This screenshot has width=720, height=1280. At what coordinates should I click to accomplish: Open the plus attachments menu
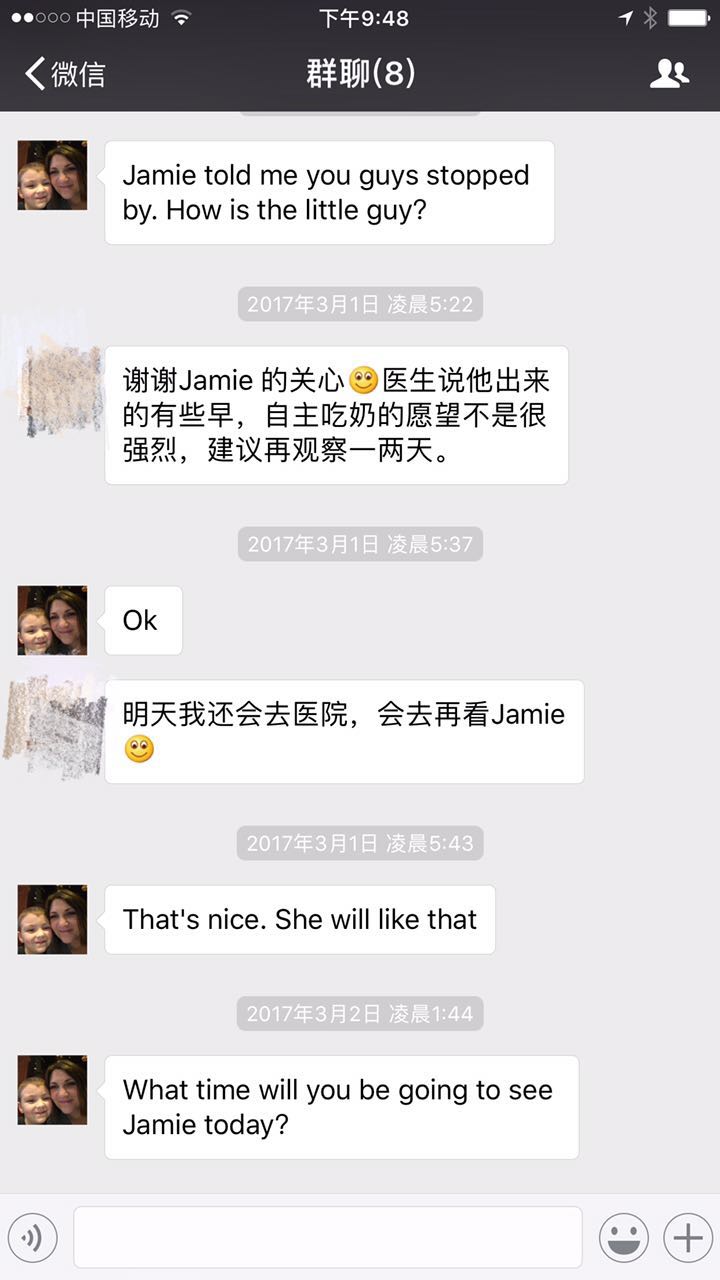[688, 1238]
